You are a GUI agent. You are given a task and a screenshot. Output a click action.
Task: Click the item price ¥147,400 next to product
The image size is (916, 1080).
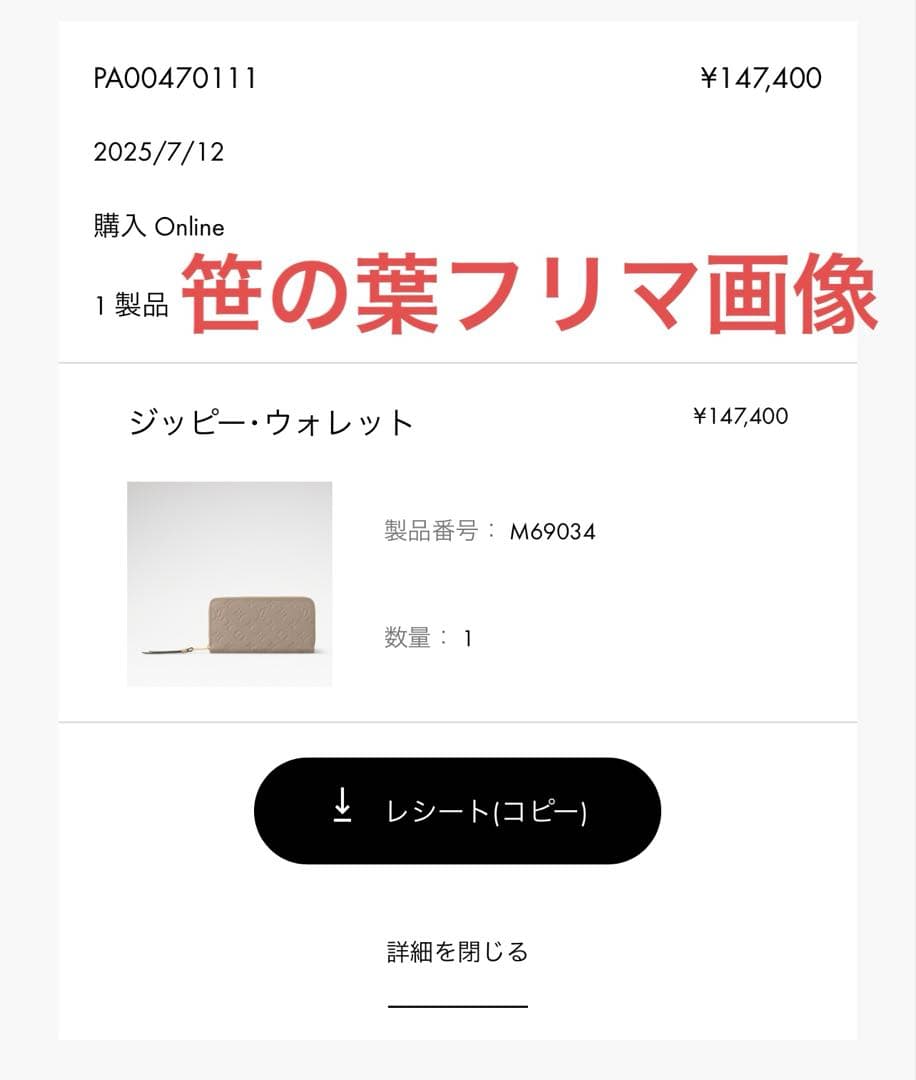(741, 416)
